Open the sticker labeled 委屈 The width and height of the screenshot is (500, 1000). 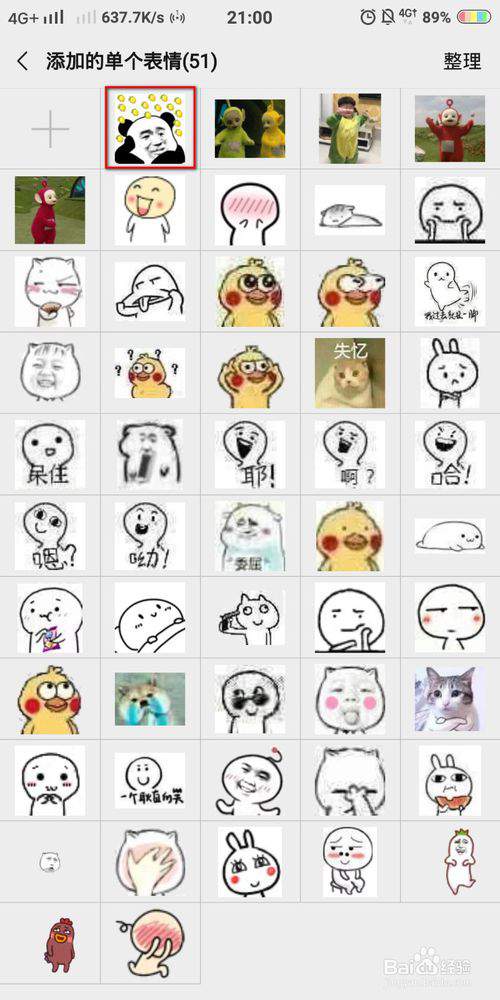pyautogui.click(x=250, y=536)
